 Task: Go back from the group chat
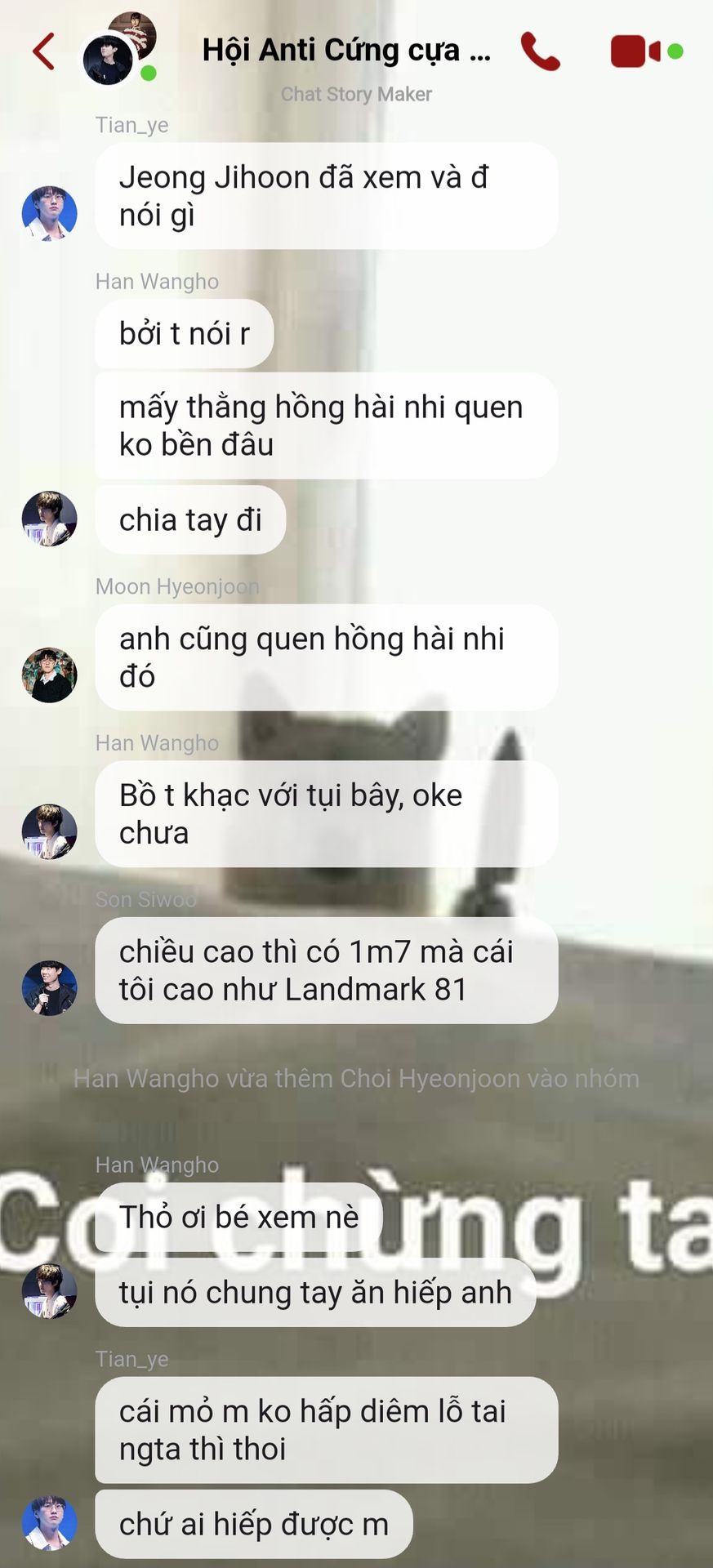pyautogui.click(x=44, y=51)
